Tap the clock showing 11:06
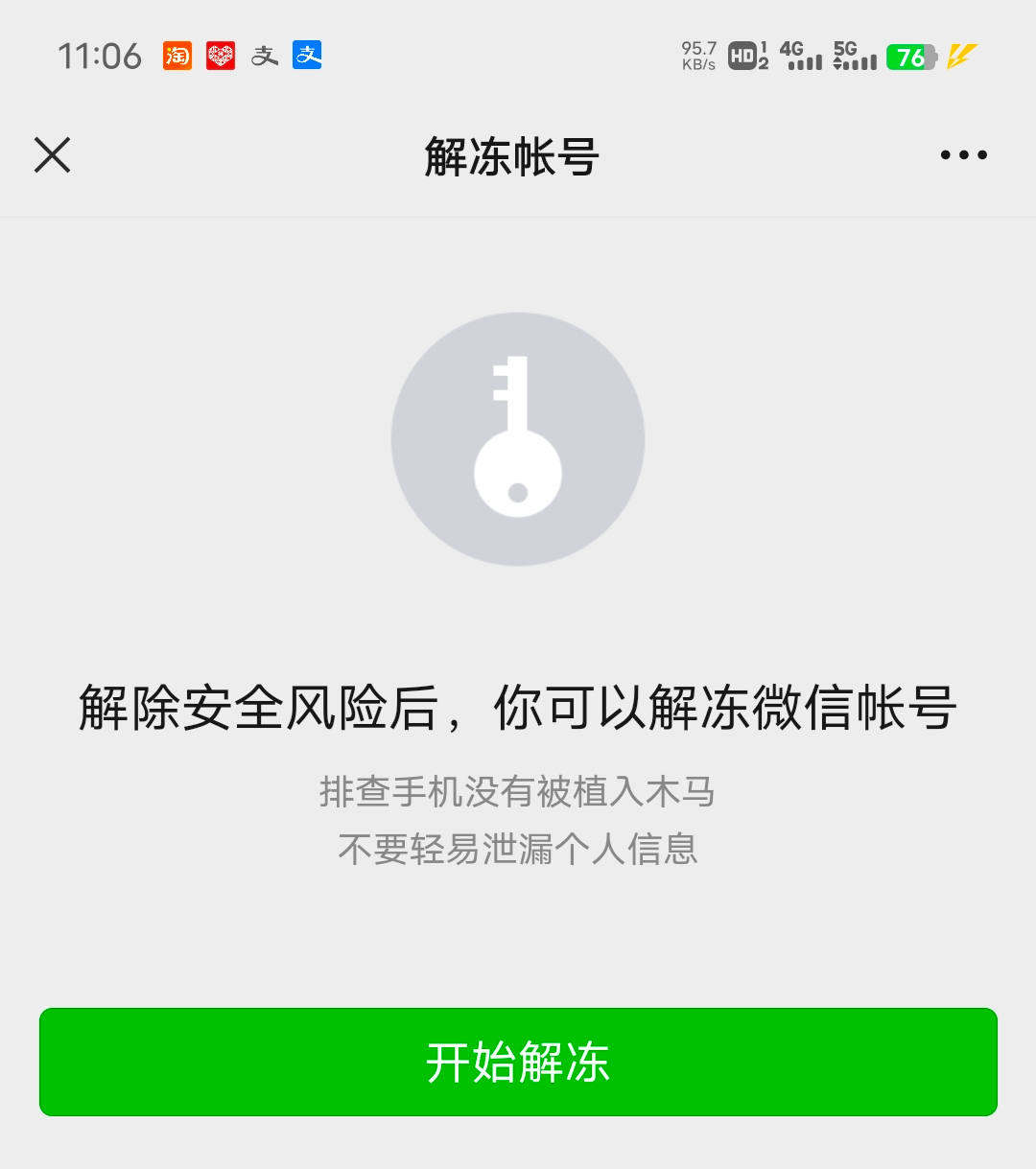The height and width of the screenshot is (1169, 1036). pyautogui.click(x=100, y=57)
